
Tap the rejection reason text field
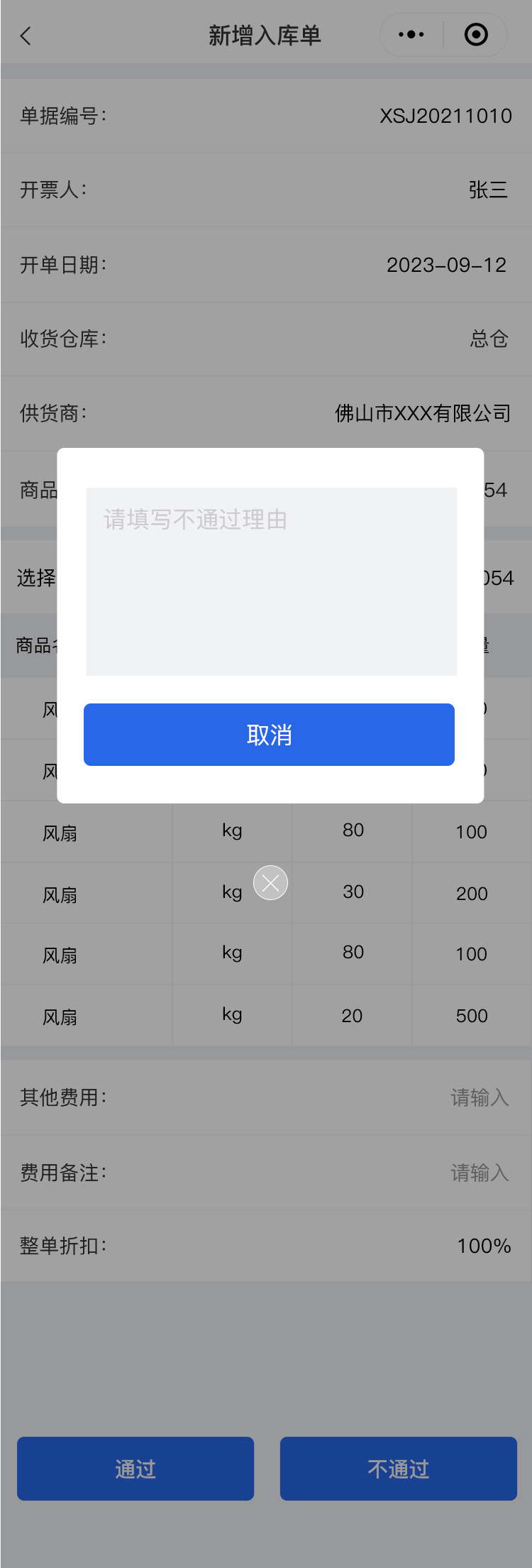pos(271,581)
